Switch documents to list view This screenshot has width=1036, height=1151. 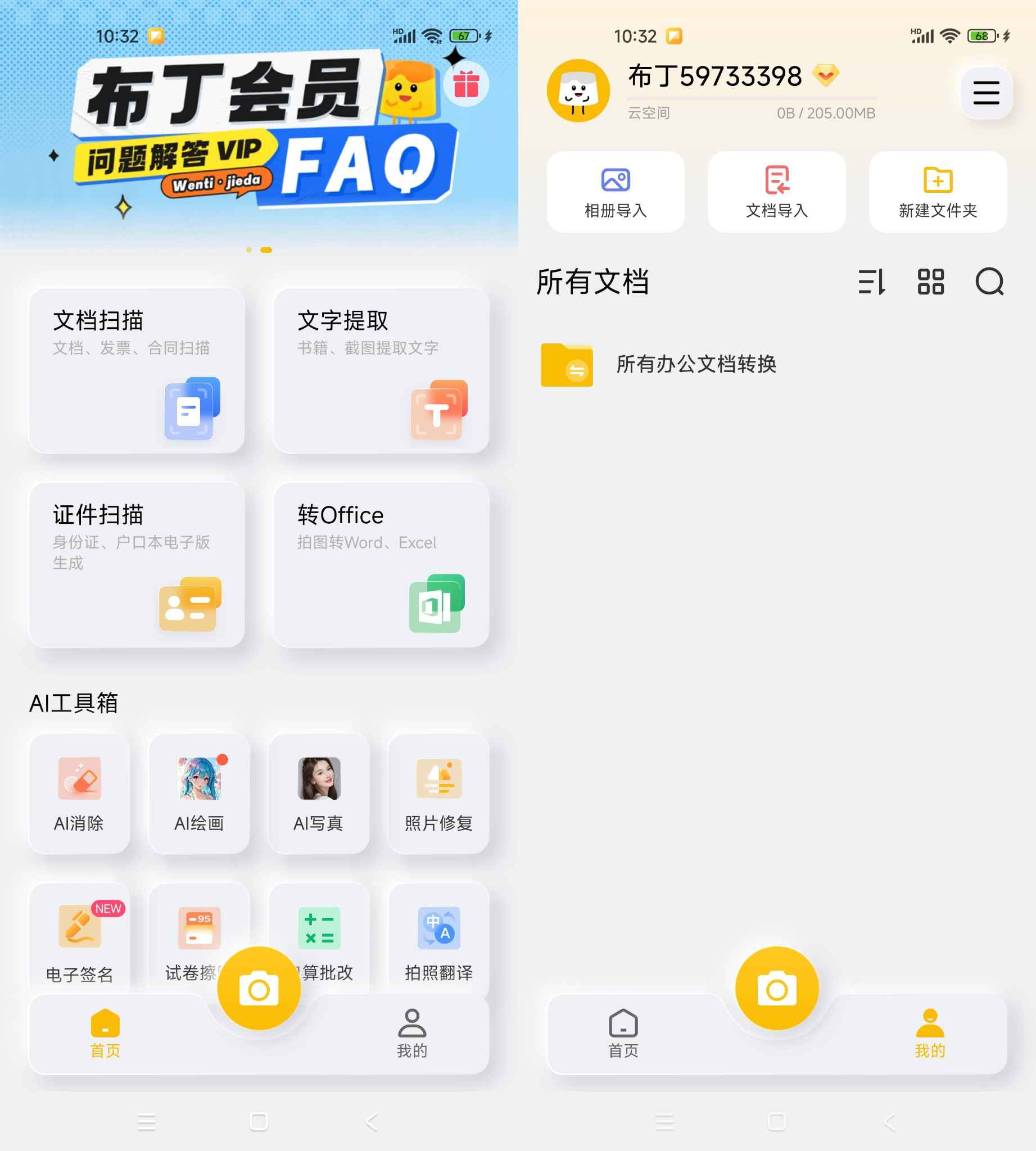[x=872, y=283]
